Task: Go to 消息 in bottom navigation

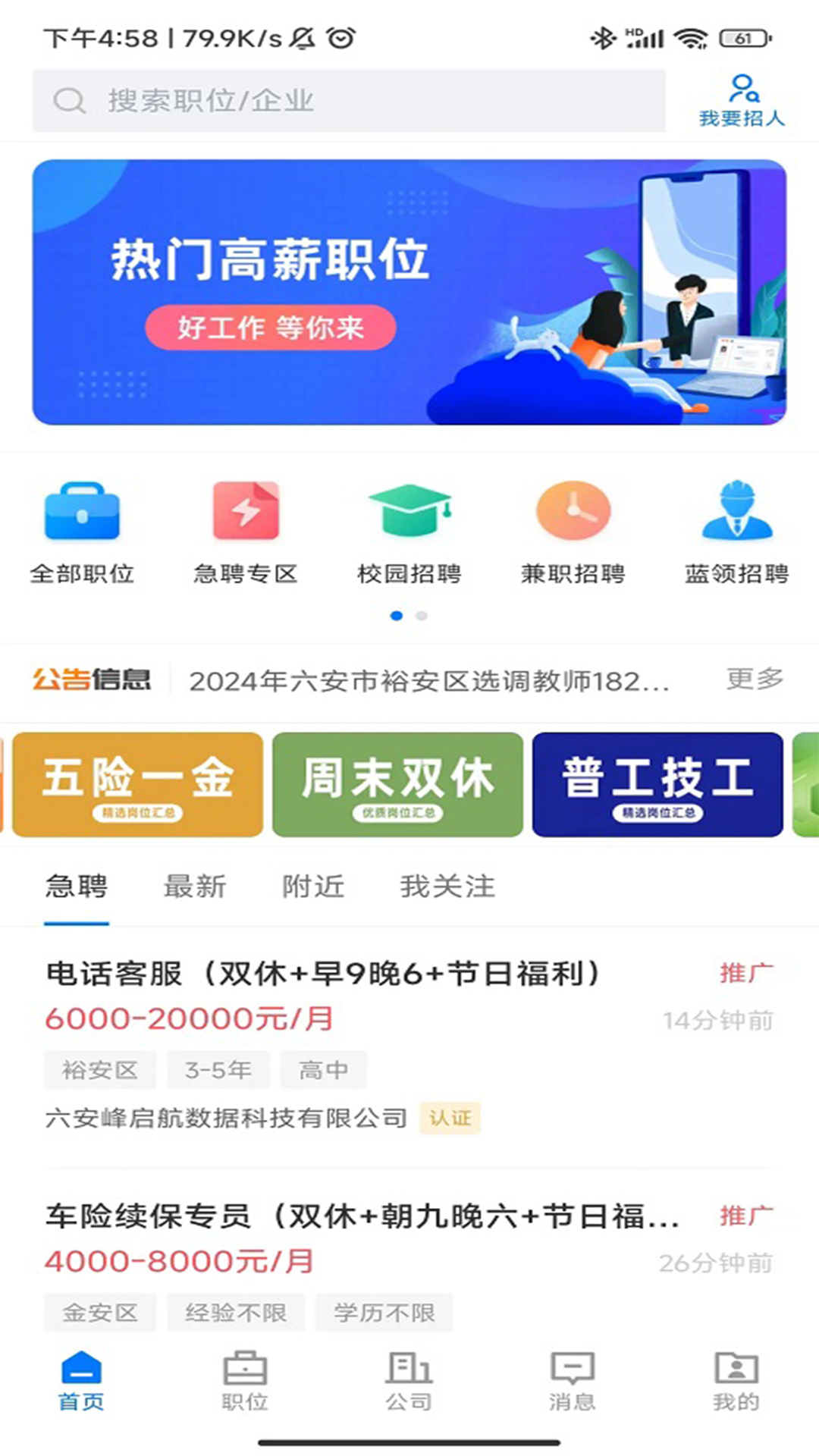Action: (x=573, y=1381)
